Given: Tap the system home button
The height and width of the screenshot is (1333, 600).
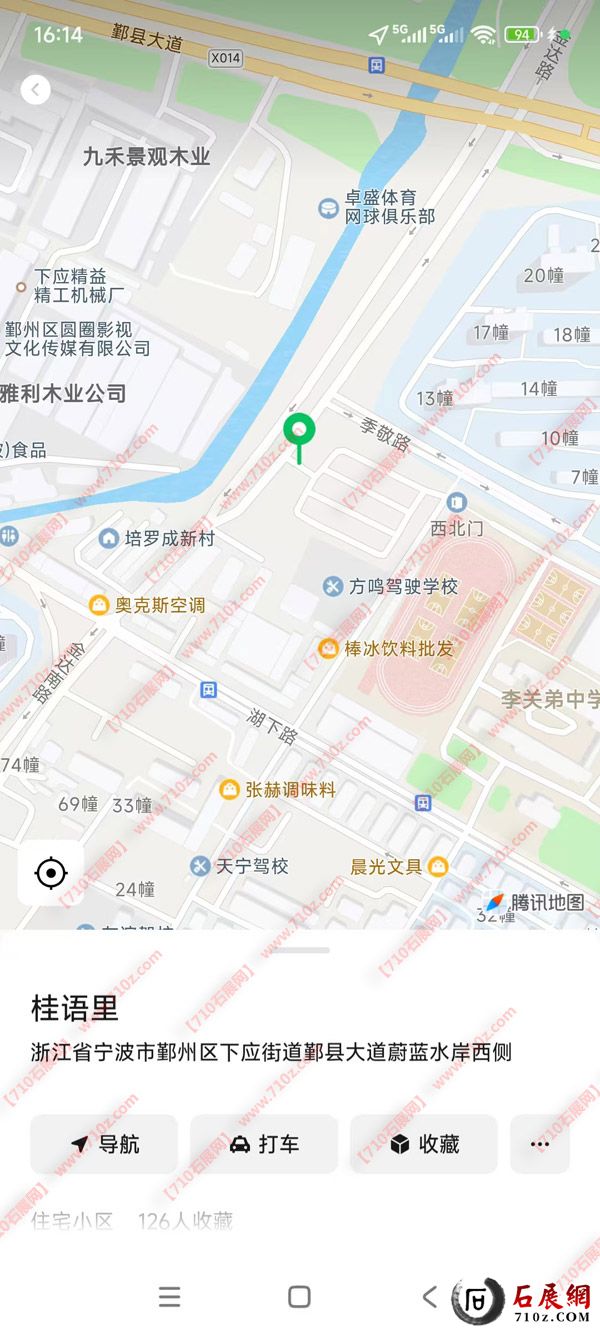Looking at the screenshot, I should tap(299, 1297).
